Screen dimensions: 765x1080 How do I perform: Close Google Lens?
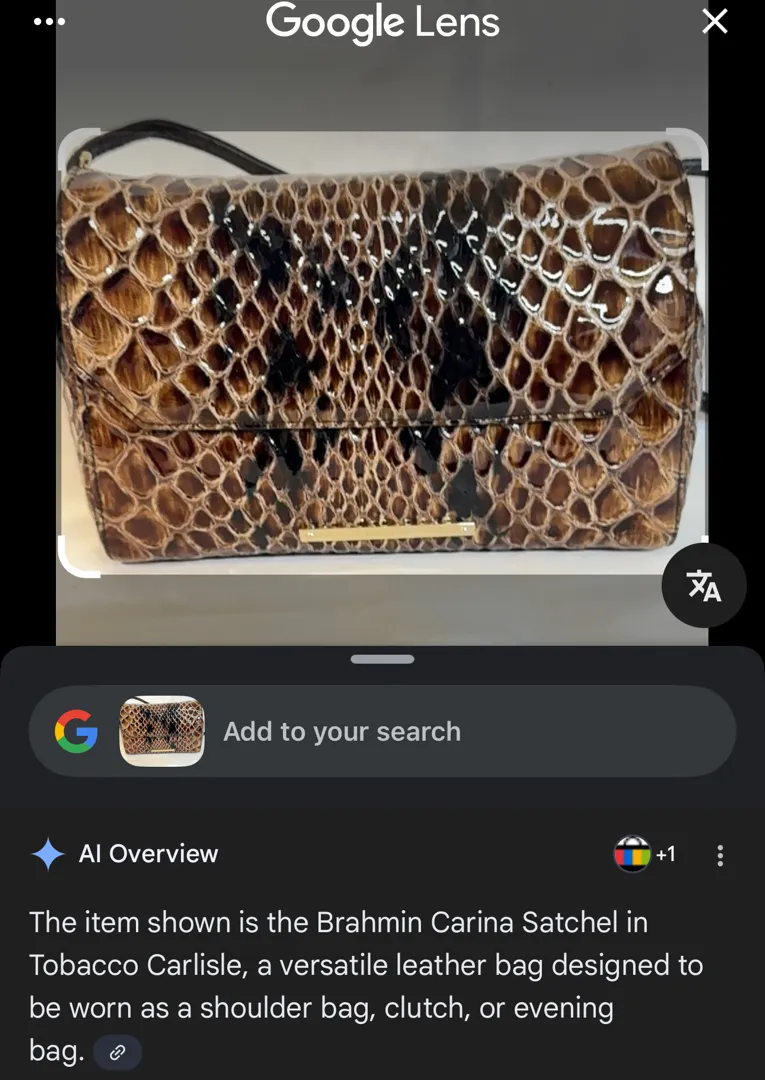pyautogui.click(x=715, y=21)
